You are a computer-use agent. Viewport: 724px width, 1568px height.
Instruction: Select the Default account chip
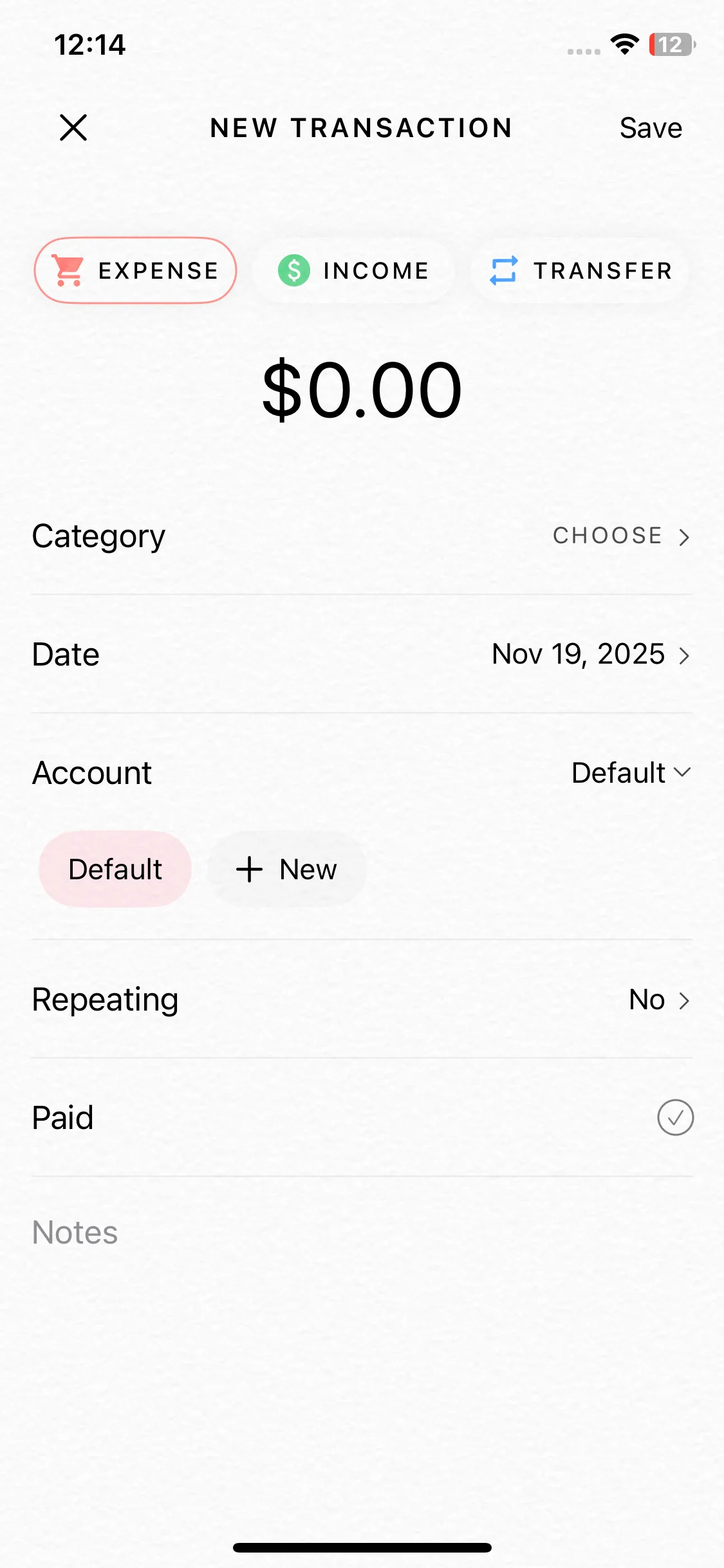tap(115, 869)
